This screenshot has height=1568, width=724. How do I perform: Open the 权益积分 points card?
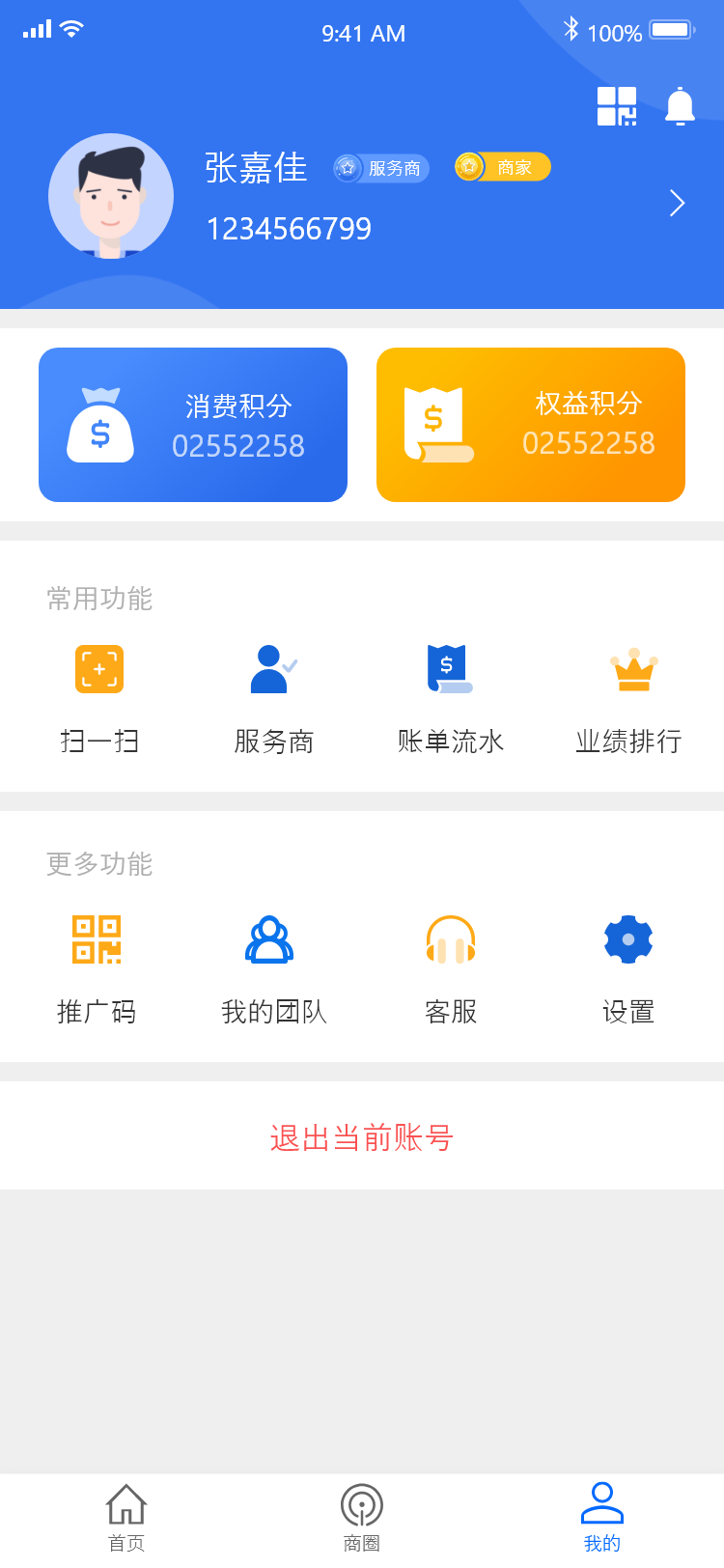pyautogui.click(x=531, y=425)
